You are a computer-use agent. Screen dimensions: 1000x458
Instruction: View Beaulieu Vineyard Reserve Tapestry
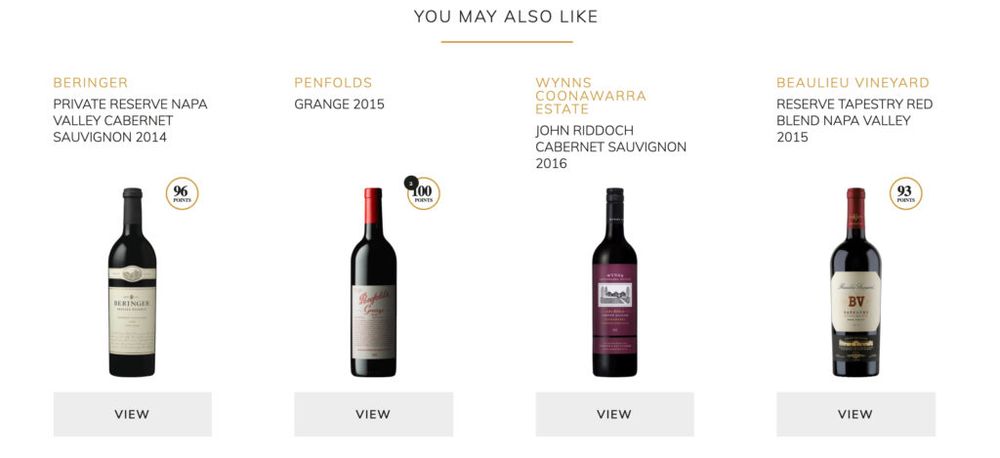[x=855, y=414]
